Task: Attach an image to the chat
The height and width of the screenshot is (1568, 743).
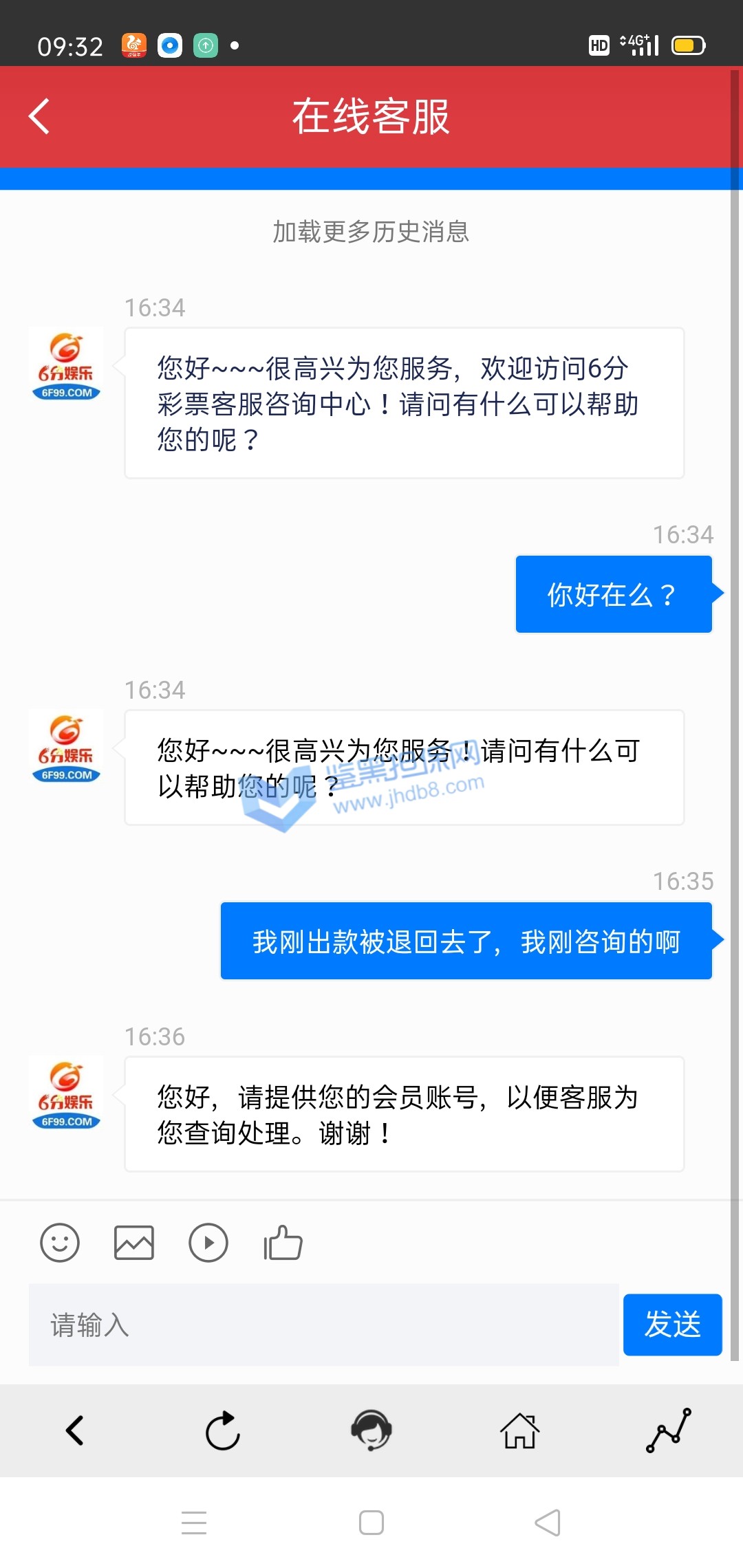Action: coord(133,1243)
